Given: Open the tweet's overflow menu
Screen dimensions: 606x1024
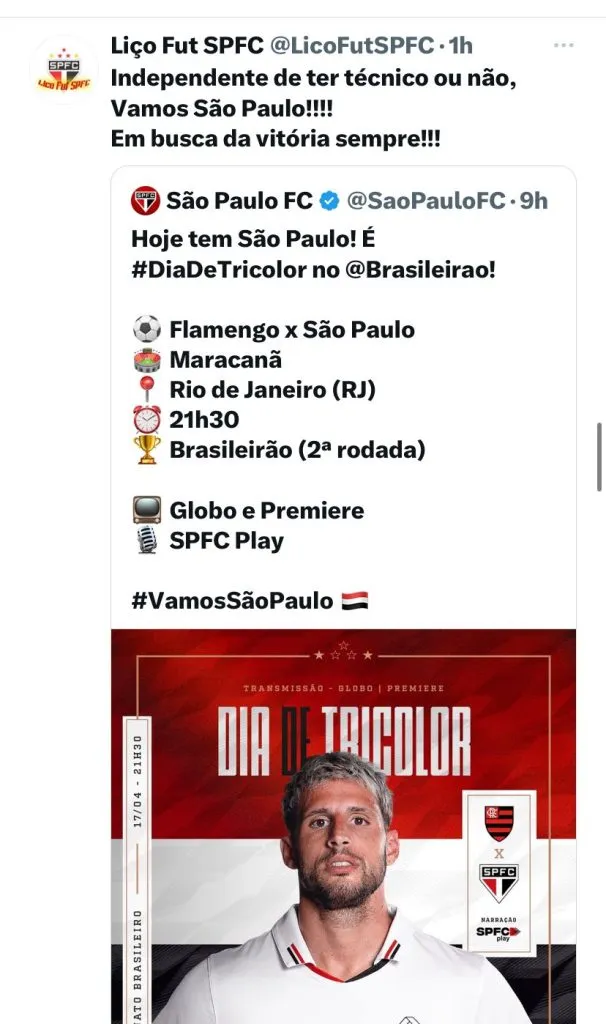Looking at the screenshot, I should 565,47.
